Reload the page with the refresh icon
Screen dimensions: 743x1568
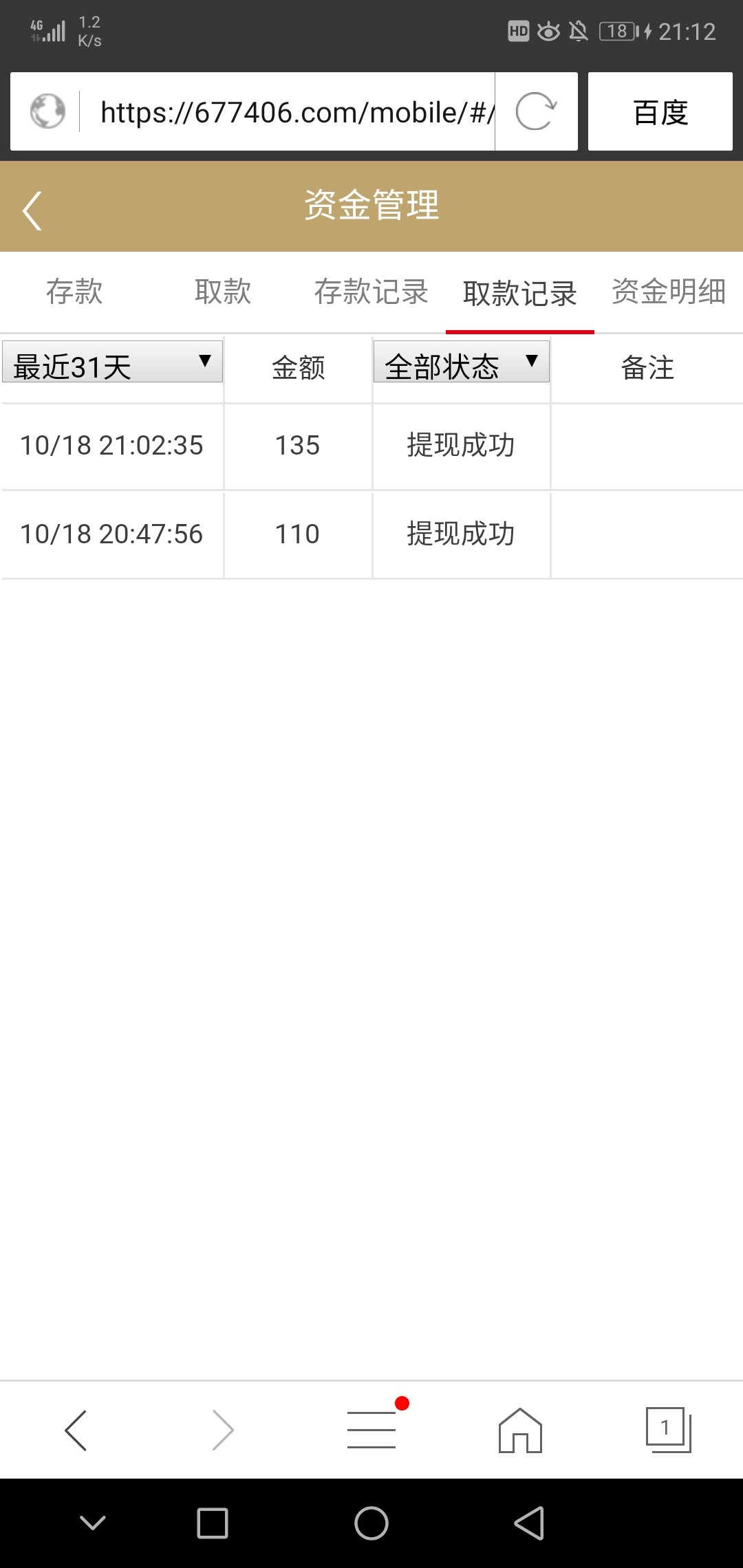[536, 111]
